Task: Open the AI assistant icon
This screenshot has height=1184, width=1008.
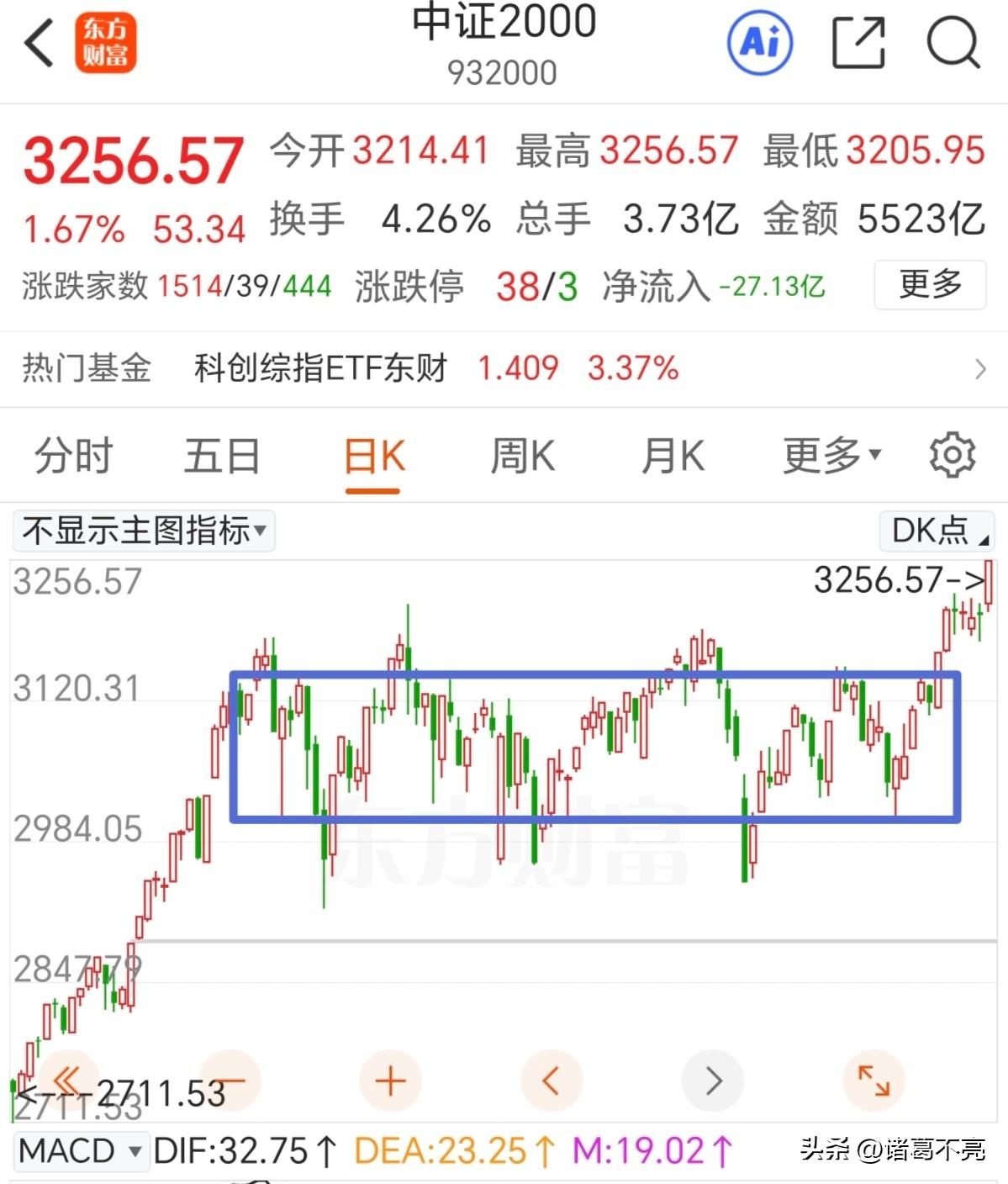Action: pyautogui.click(x=759, y=42)
